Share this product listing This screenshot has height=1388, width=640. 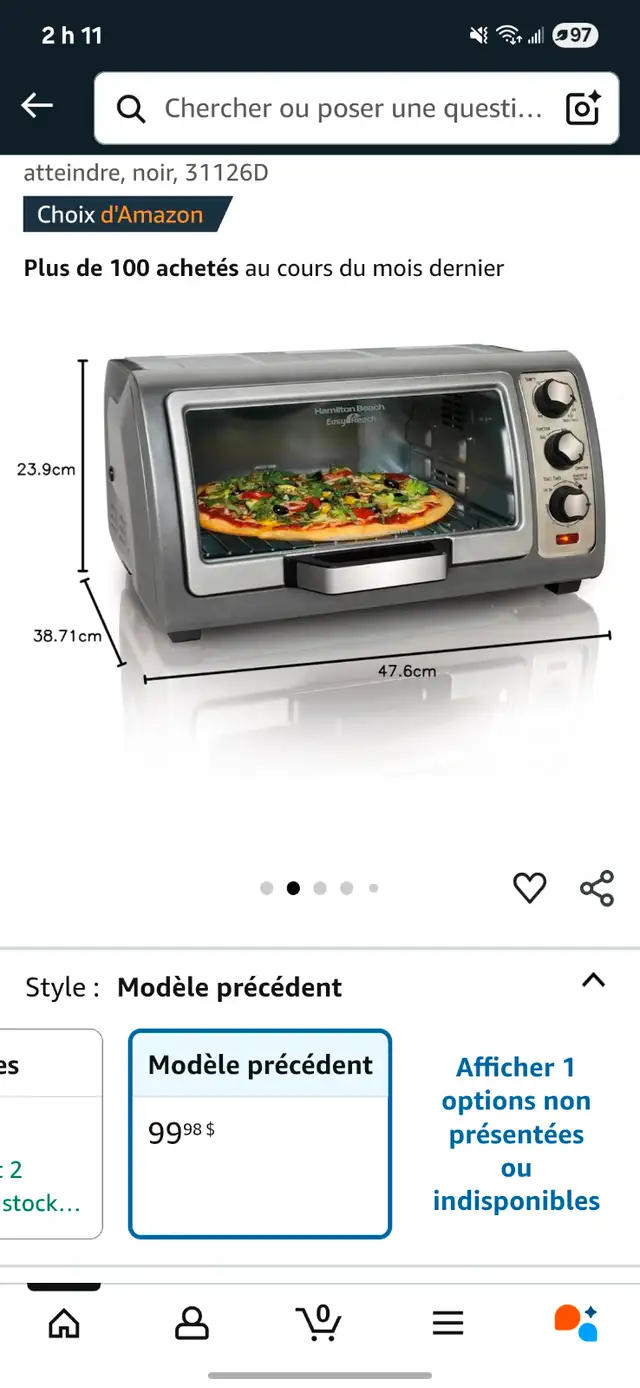coord(597,888)
